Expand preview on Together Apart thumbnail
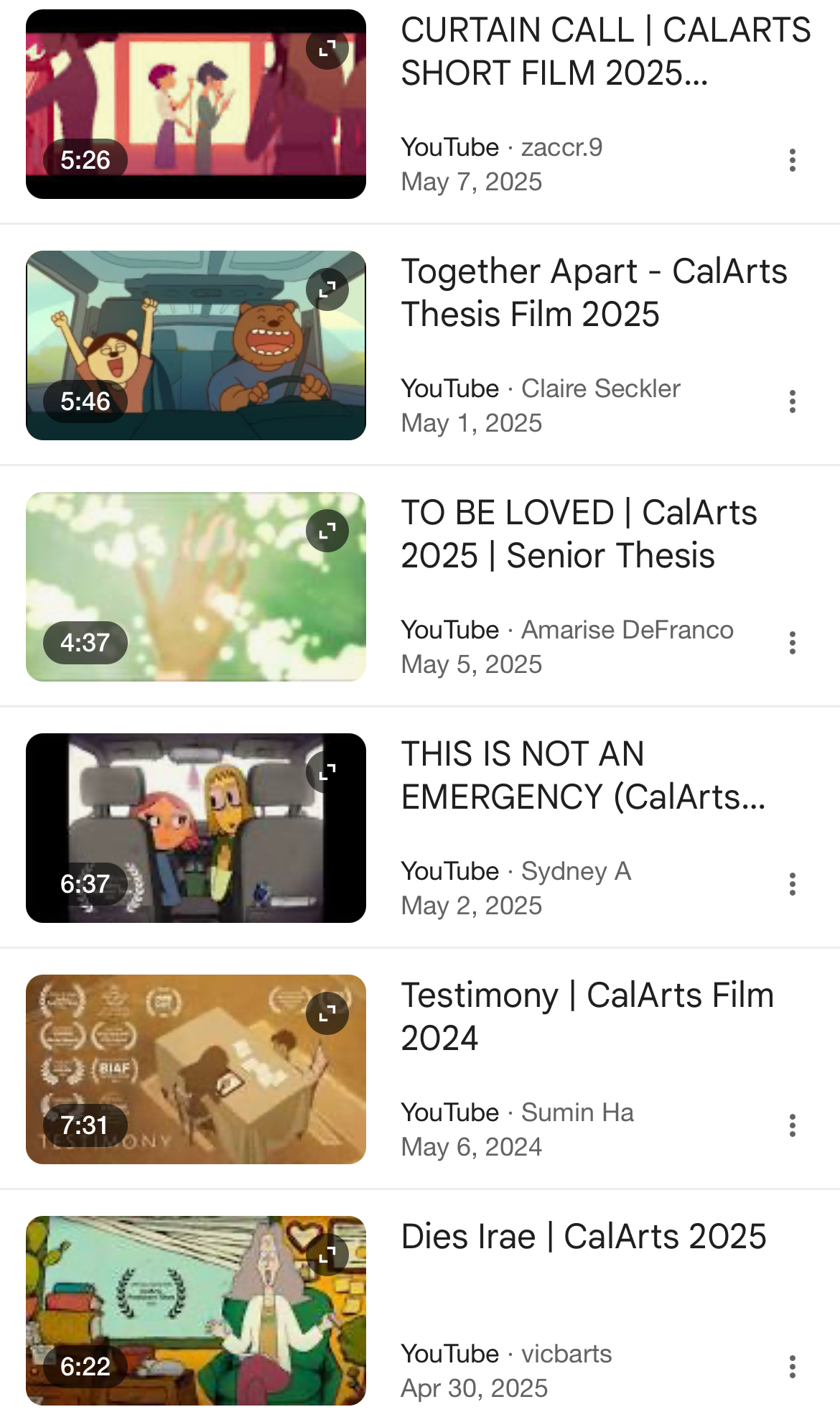 (x=327, y=289)
